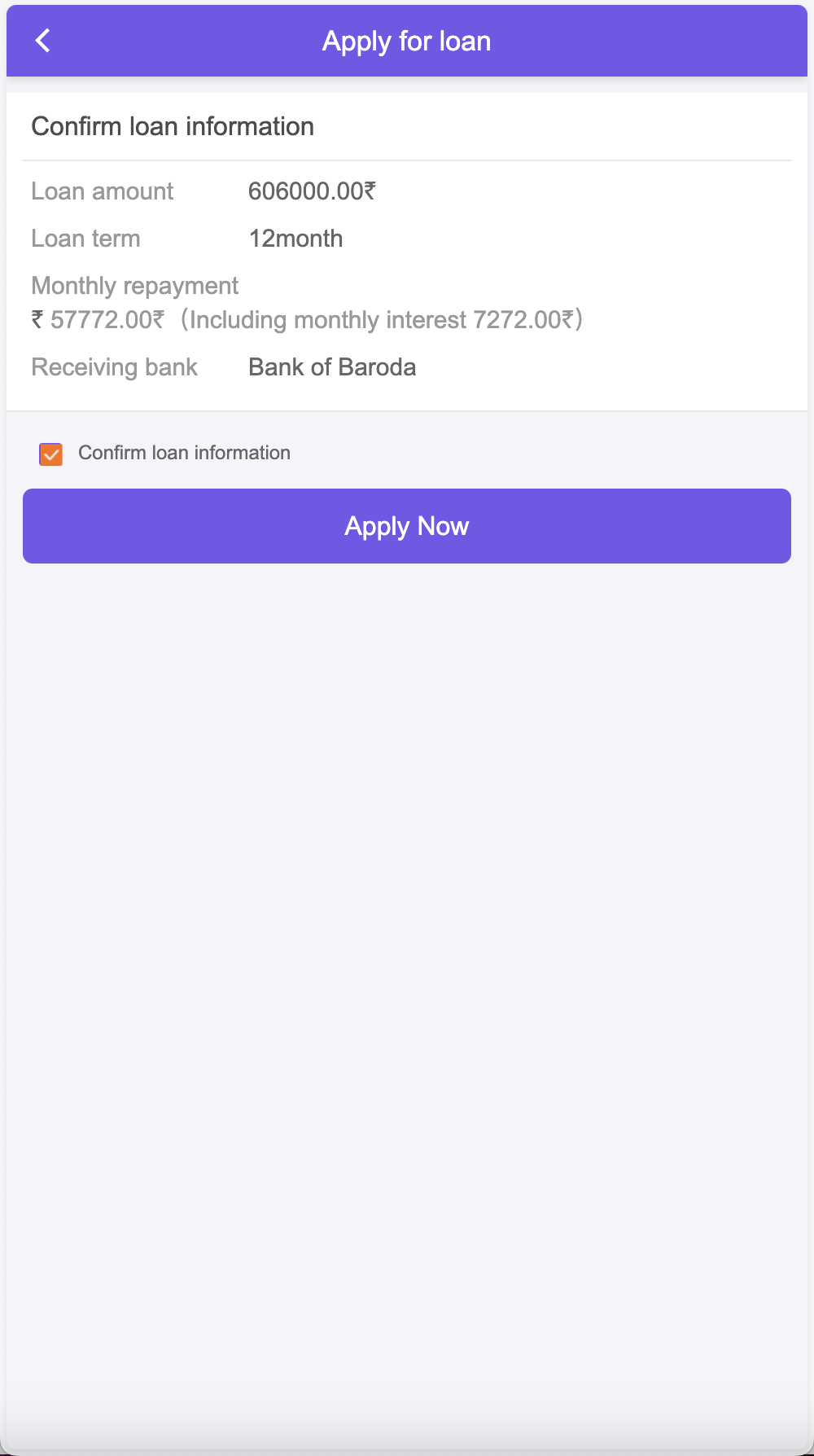
Task: Select the 12month loan term value
Action: [x=295, y=238]
